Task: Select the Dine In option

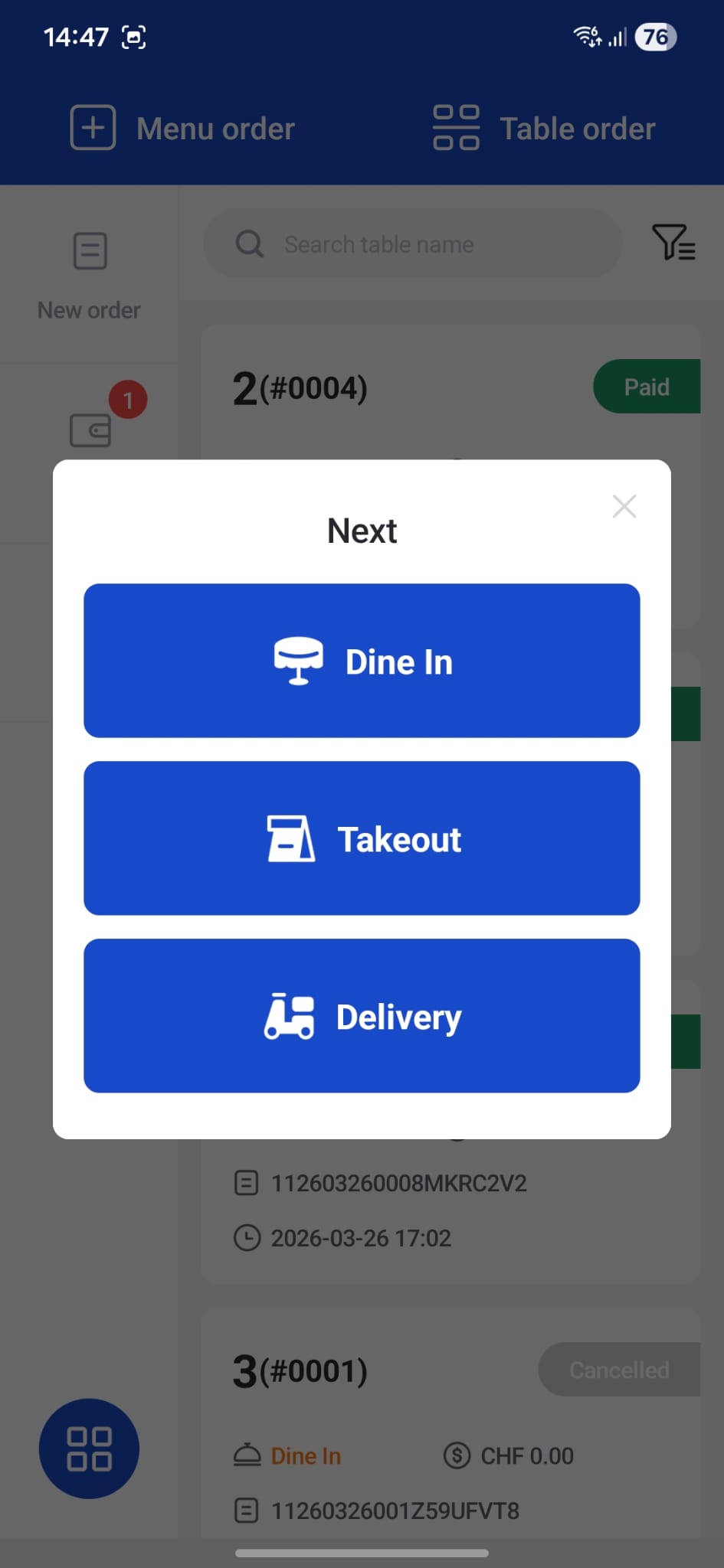Action: click(x=362, y=659)
